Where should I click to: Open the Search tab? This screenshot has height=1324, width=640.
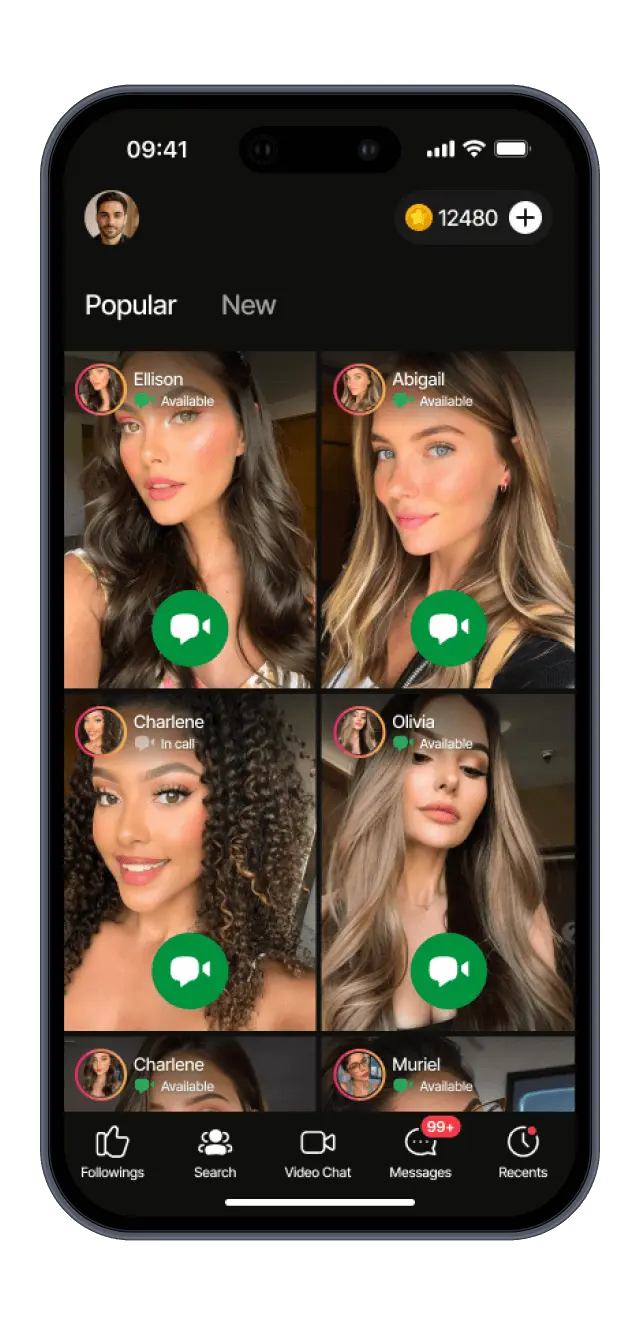coord(215,1153)
